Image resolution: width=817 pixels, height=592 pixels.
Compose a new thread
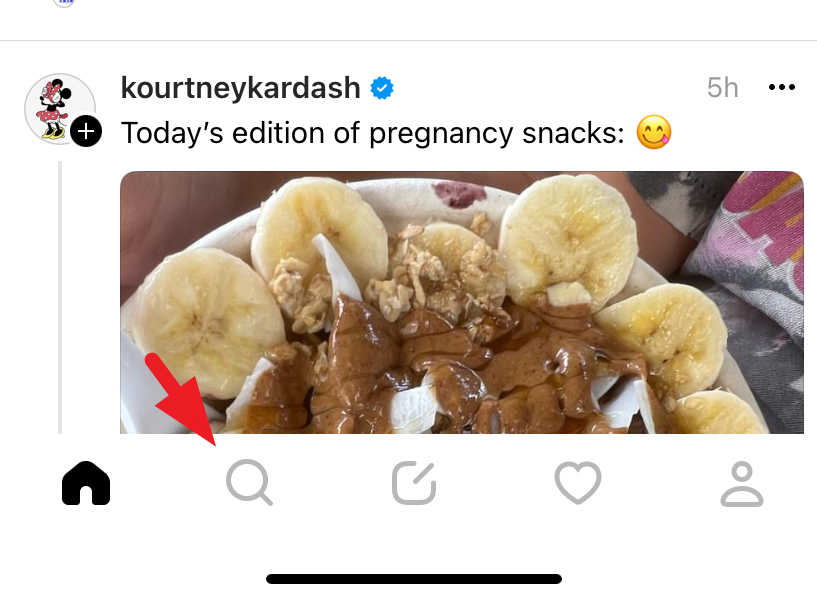pos(413,484)
